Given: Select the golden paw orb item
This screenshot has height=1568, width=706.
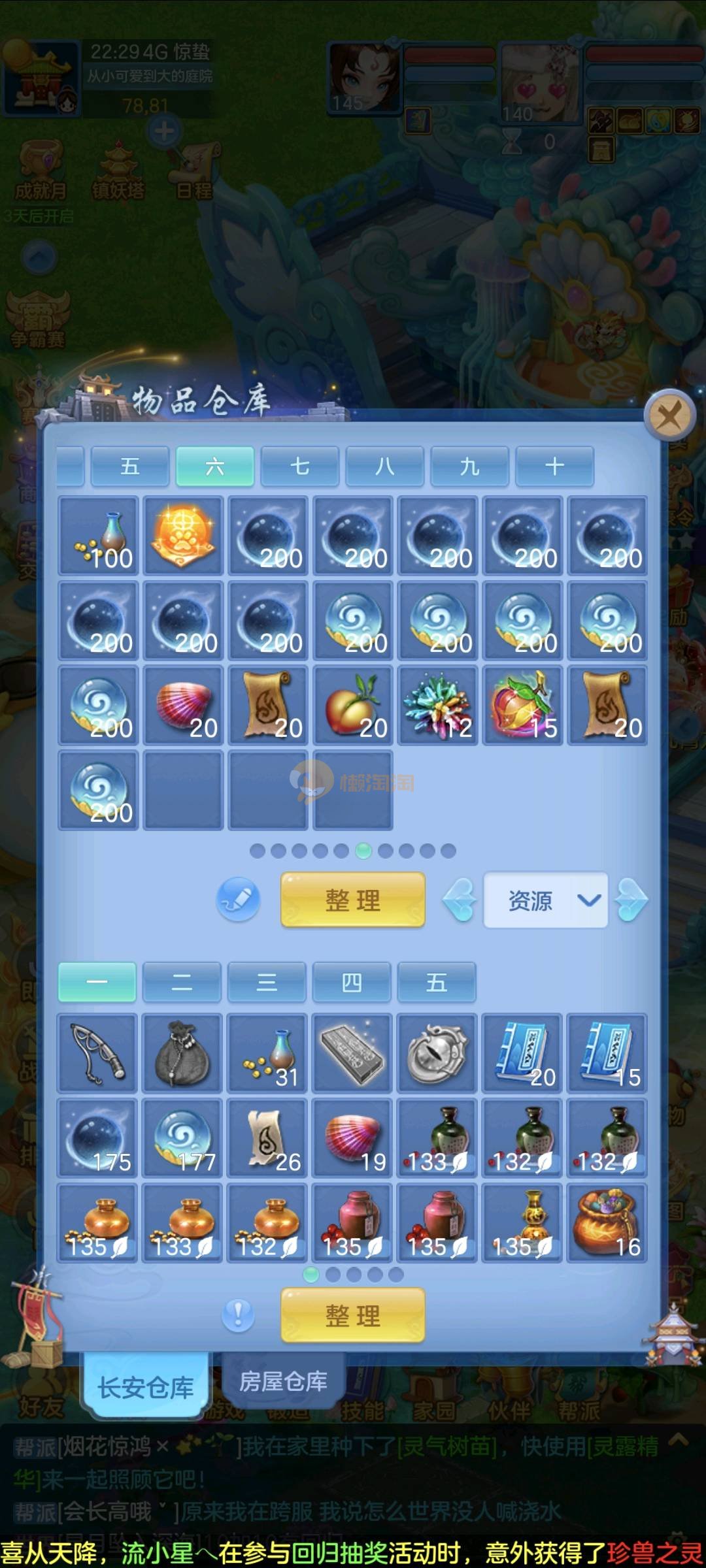Looking at the screenshot, I should [x=182, y=536].
